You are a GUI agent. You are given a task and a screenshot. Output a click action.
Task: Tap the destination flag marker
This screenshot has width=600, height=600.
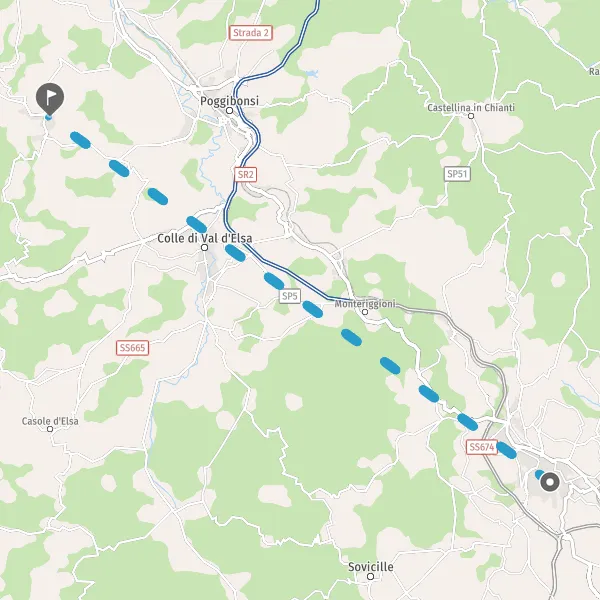point(50,98)
